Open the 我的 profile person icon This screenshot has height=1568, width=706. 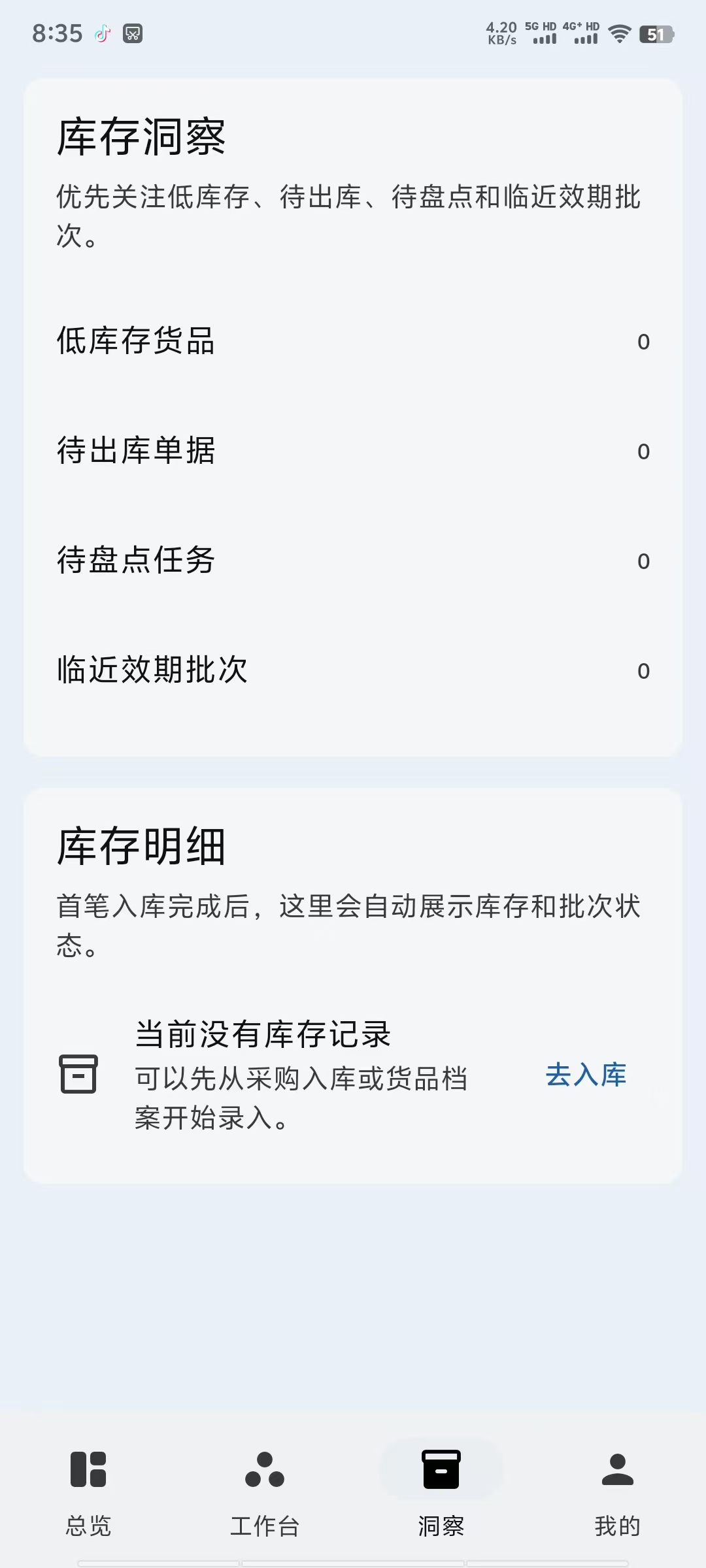point(618,1469)
